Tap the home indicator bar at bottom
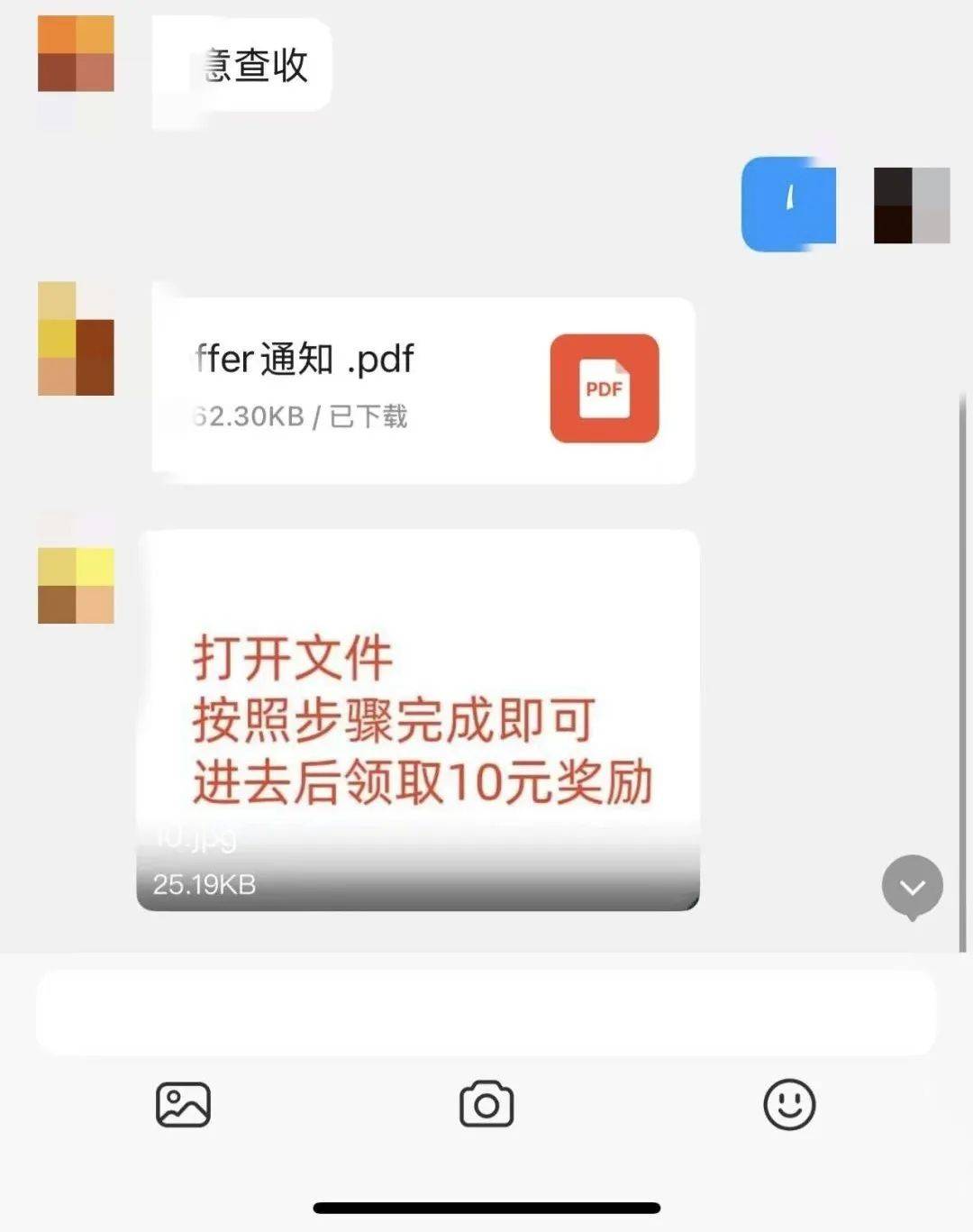973x1232 pixels. 486,1205
